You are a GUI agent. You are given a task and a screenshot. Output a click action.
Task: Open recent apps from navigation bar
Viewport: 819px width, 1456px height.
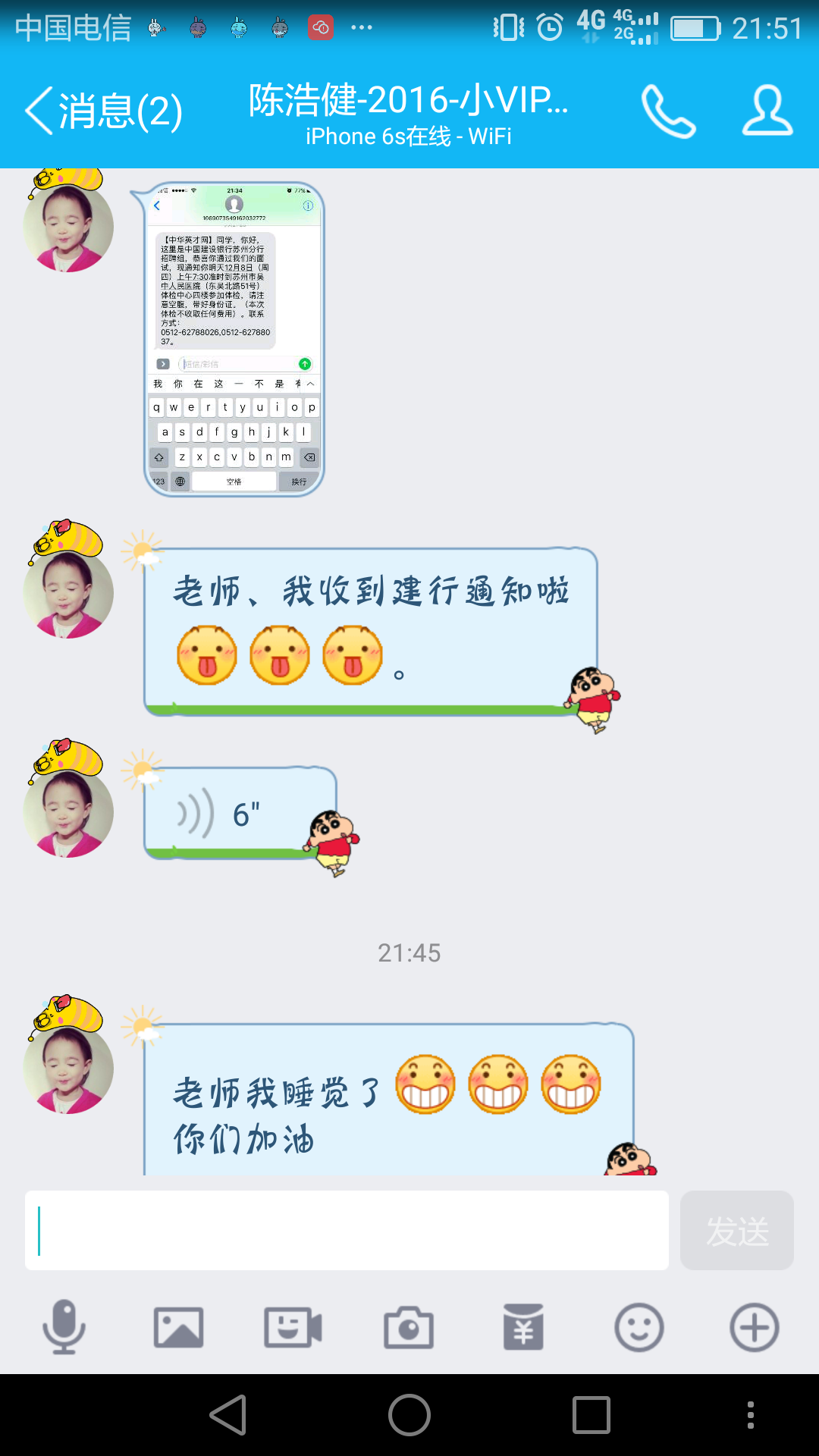tap(591, 1415)
